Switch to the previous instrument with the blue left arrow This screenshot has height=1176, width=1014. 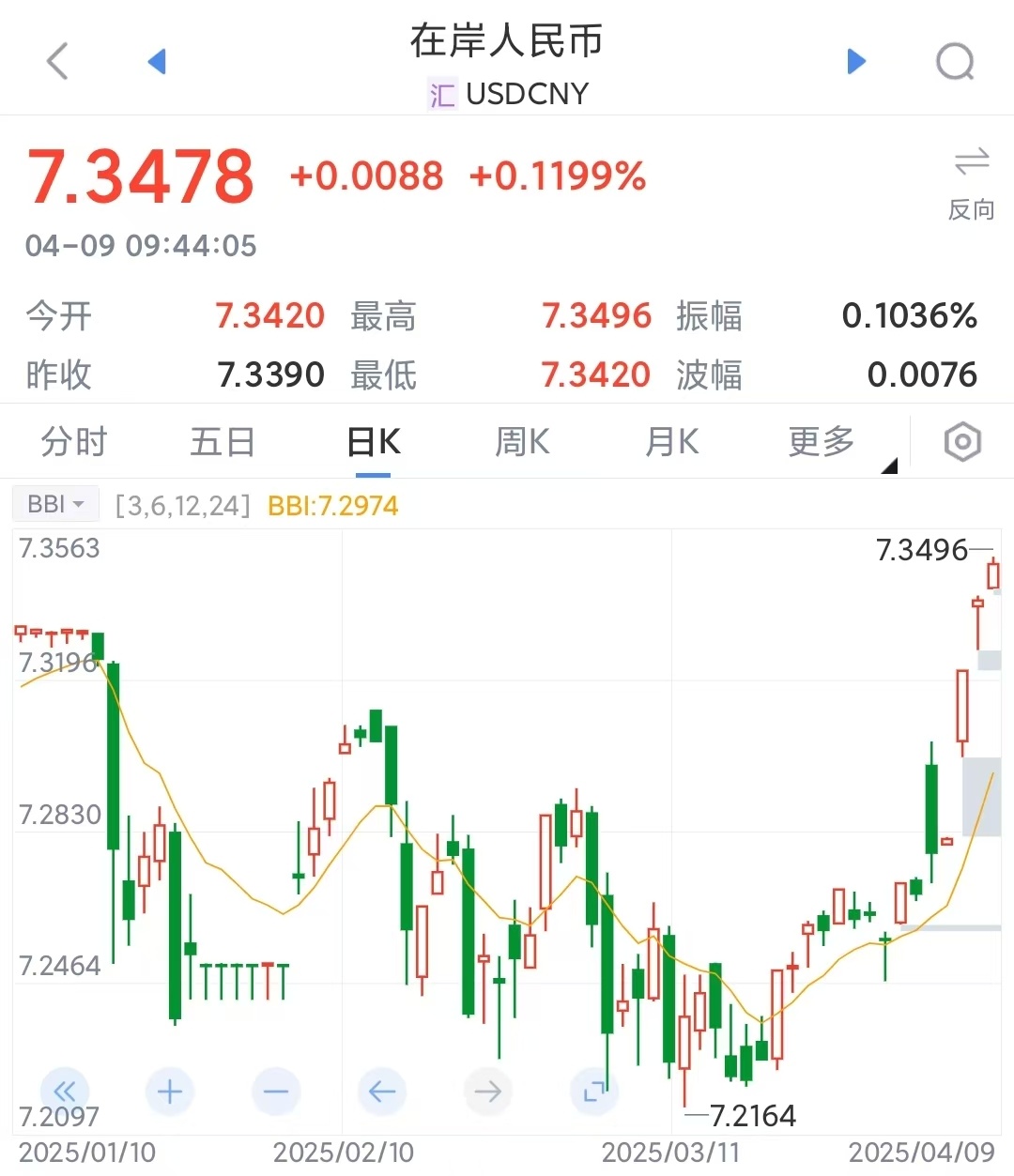158,60
